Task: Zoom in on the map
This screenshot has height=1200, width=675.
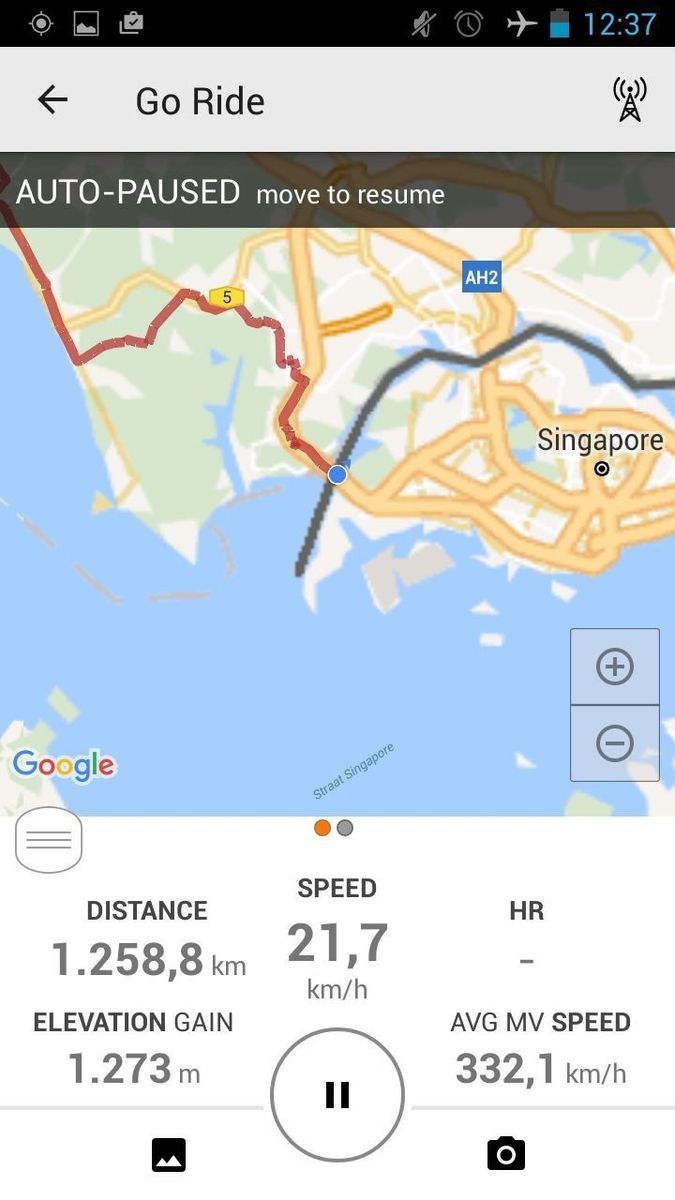Action: 614,667
